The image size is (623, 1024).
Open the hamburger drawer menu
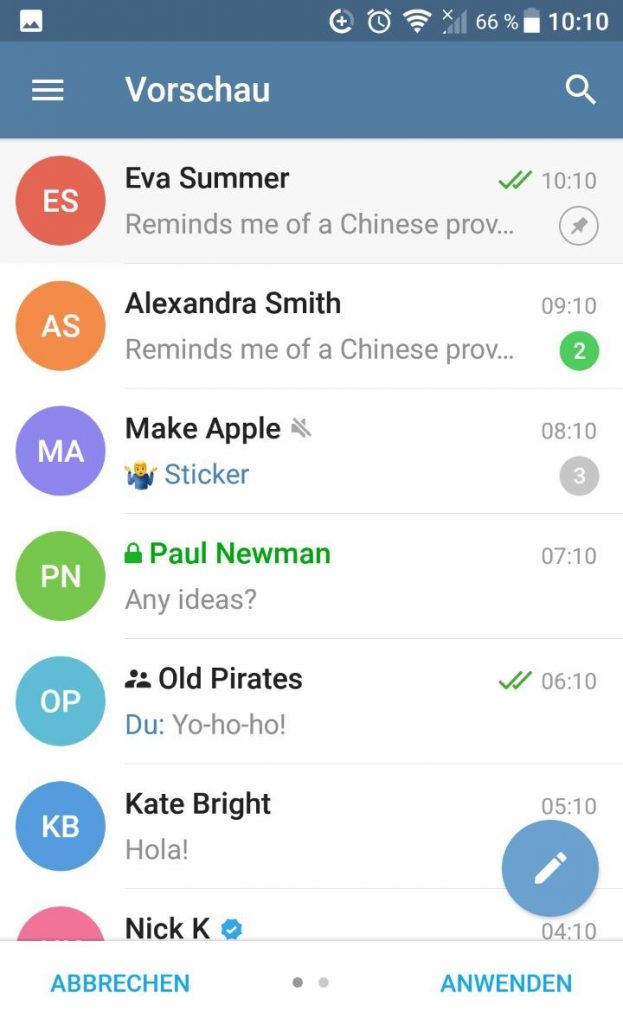[47, 90]
